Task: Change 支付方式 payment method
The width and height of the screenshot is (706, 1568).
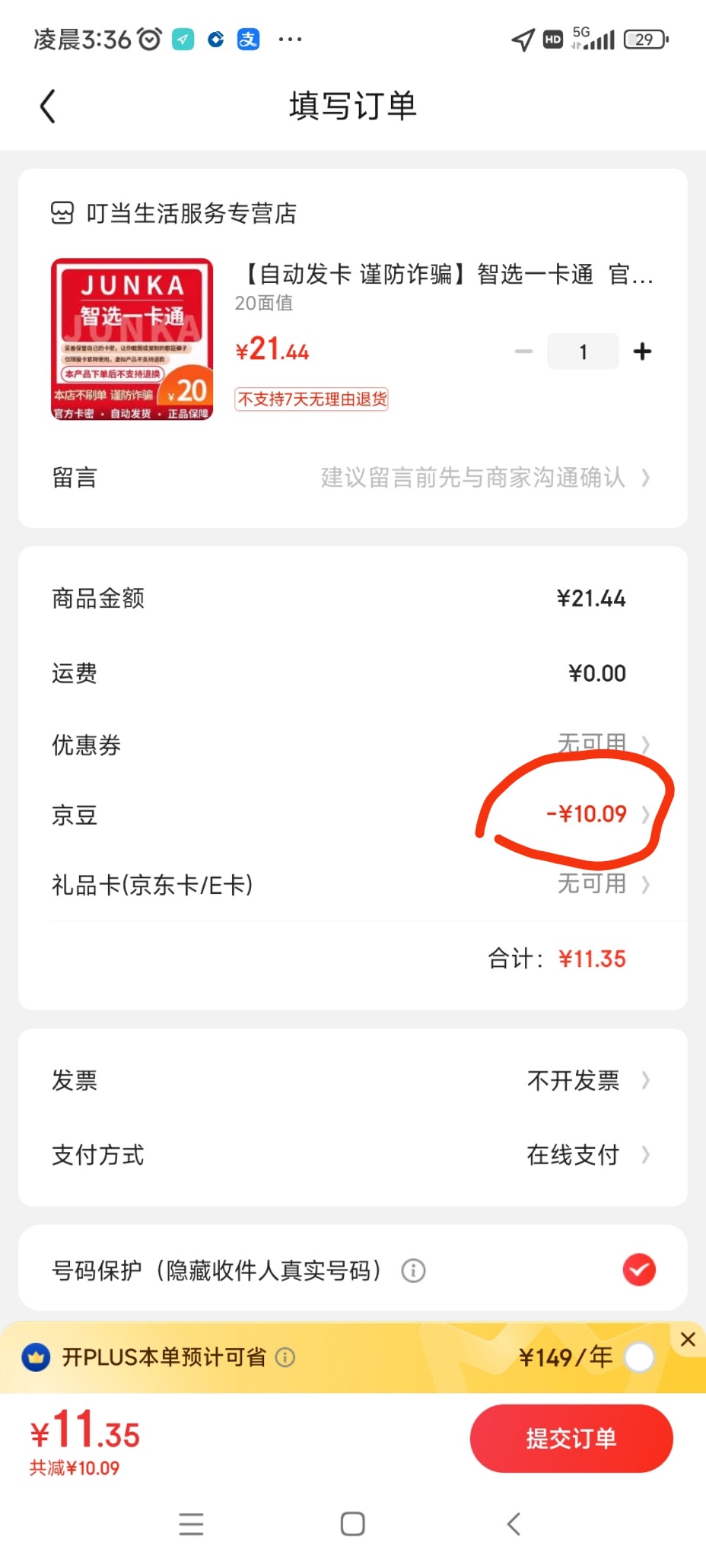Action: tap(353, 1154)
